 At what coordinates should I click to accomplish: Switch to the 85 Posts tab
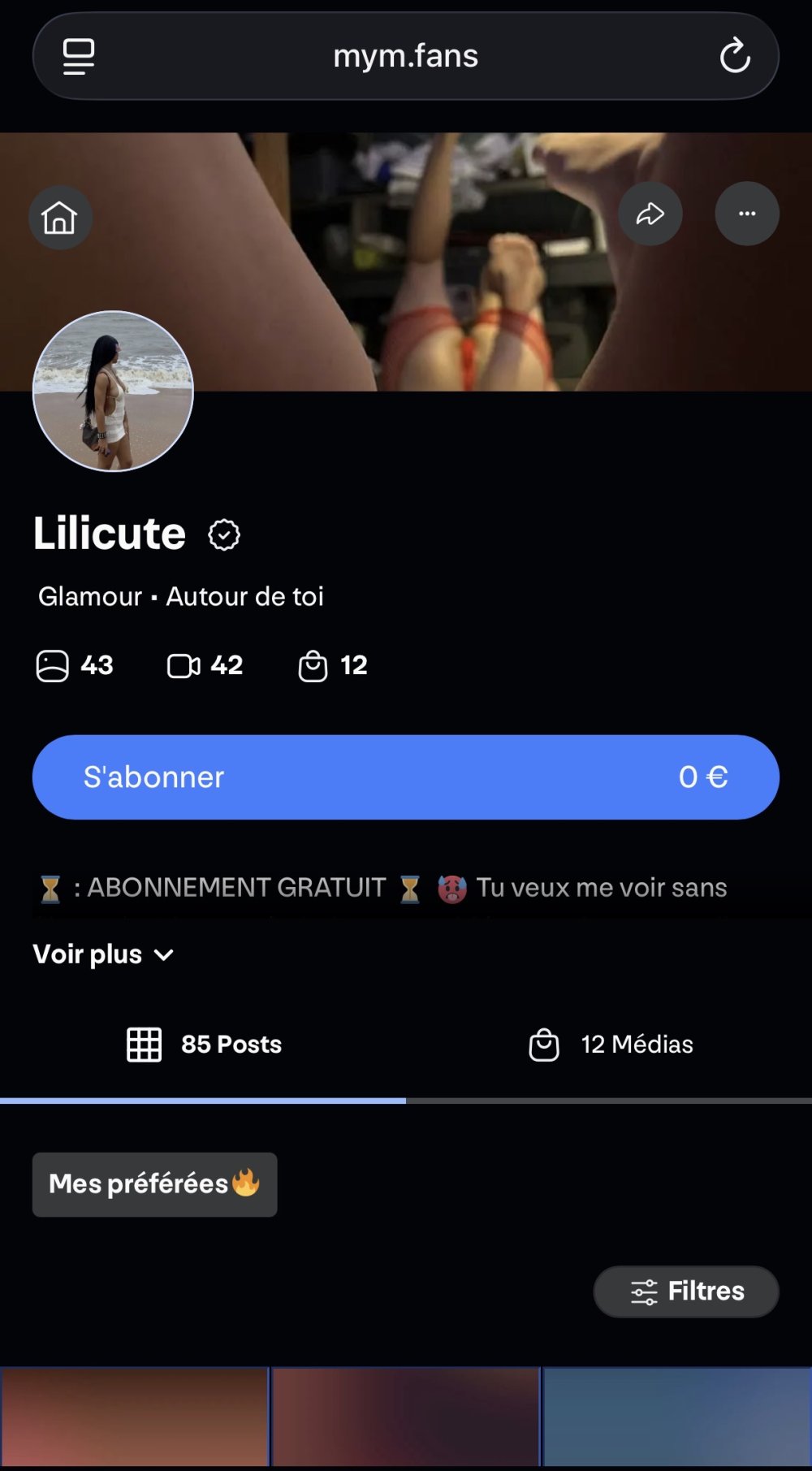[x=204, y=1045]
